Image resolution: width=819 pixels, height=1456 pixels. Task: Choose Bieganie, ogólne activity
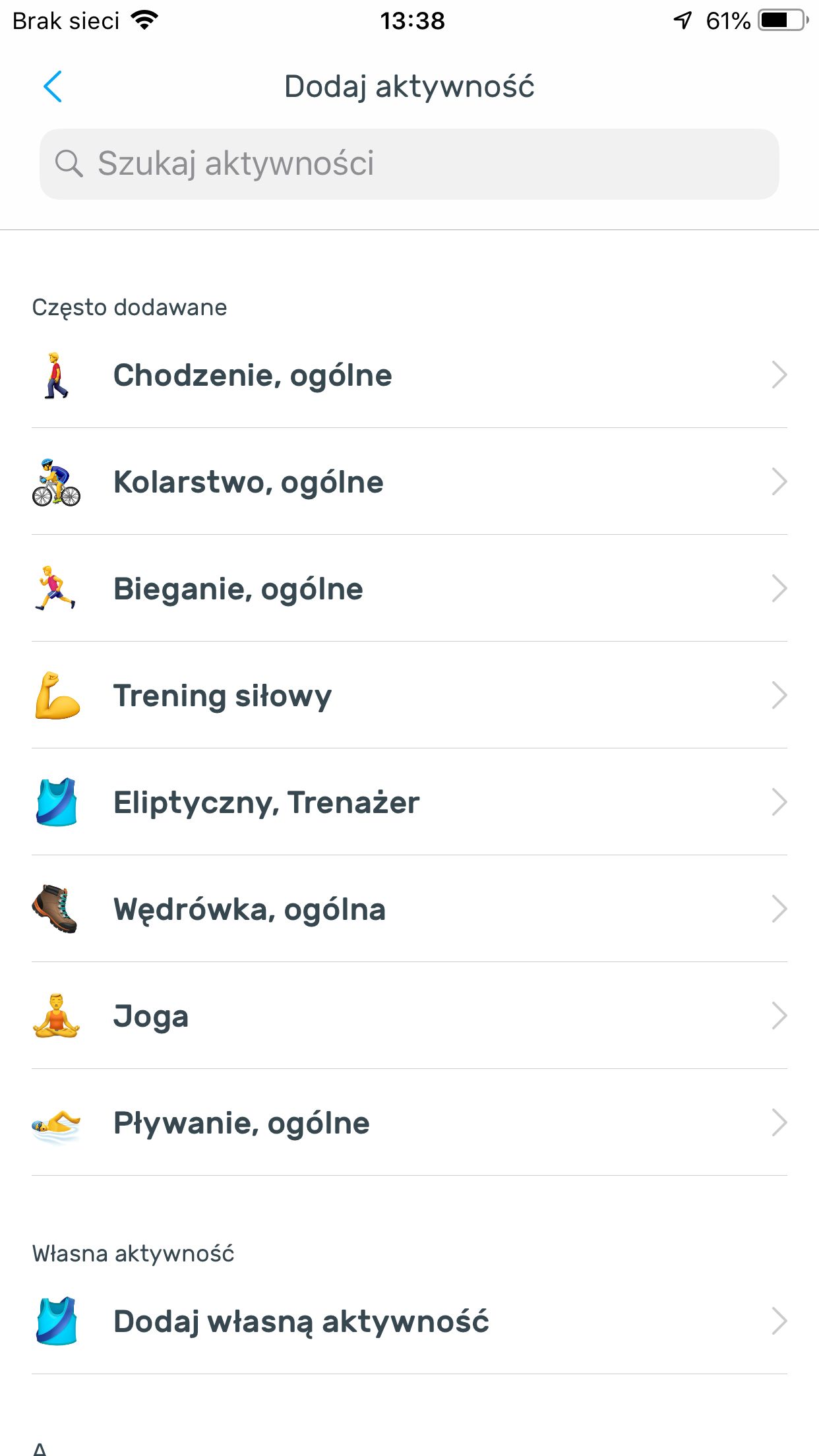[409, 589]
